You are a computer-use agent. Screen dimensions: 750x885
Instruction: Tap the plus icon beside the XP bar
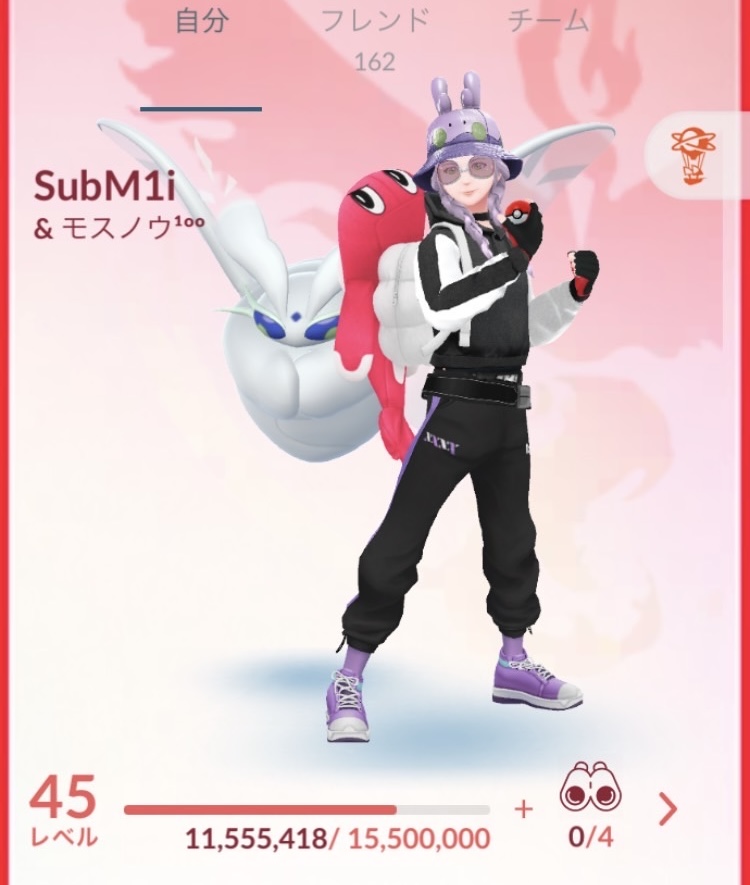pyautogui.click(x=523, y=809)
